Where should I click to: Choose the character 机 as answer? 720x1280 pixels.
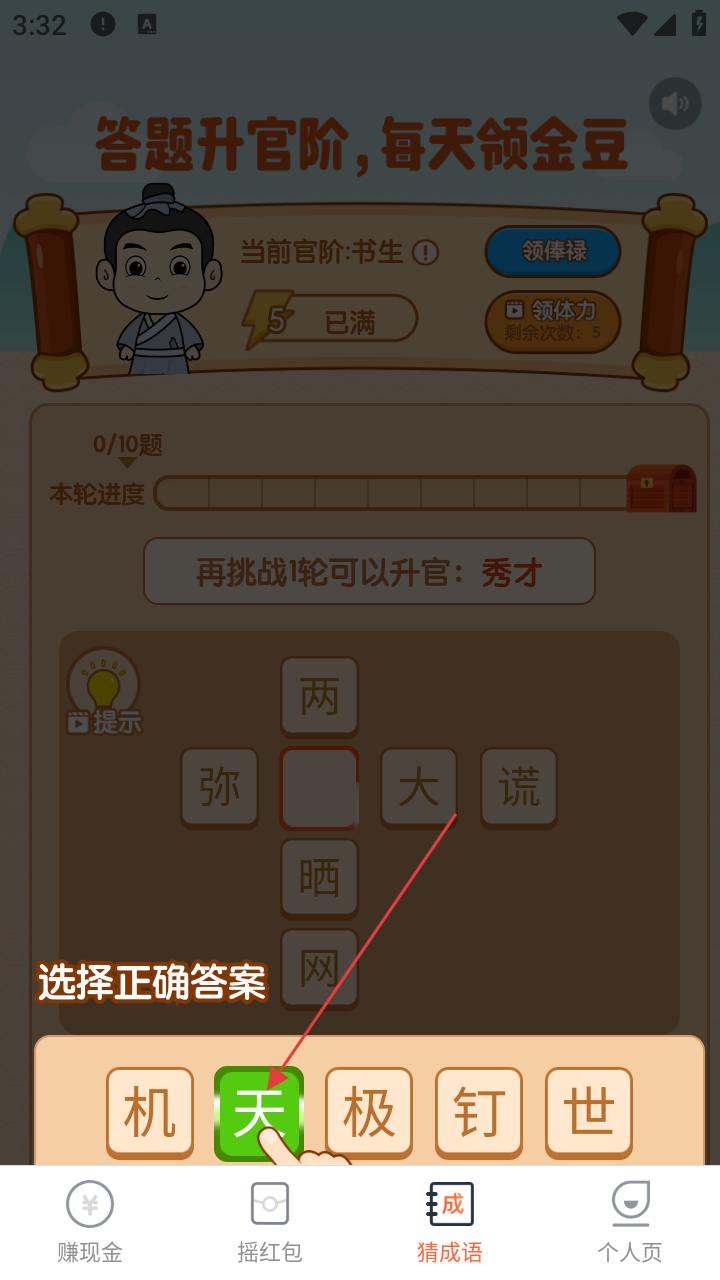(150, 1112)
